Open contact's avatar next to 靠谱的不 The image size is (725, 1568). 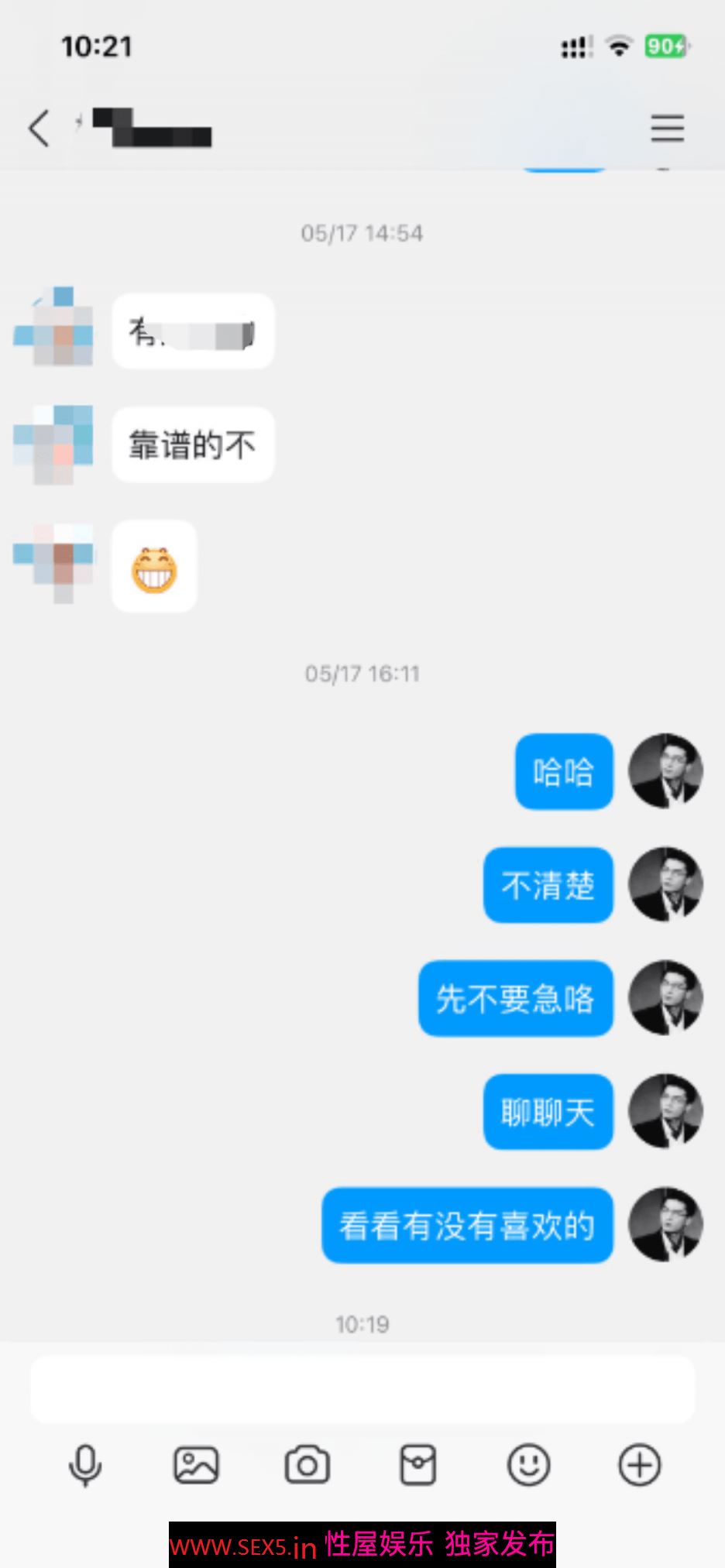tap(54, 445)
